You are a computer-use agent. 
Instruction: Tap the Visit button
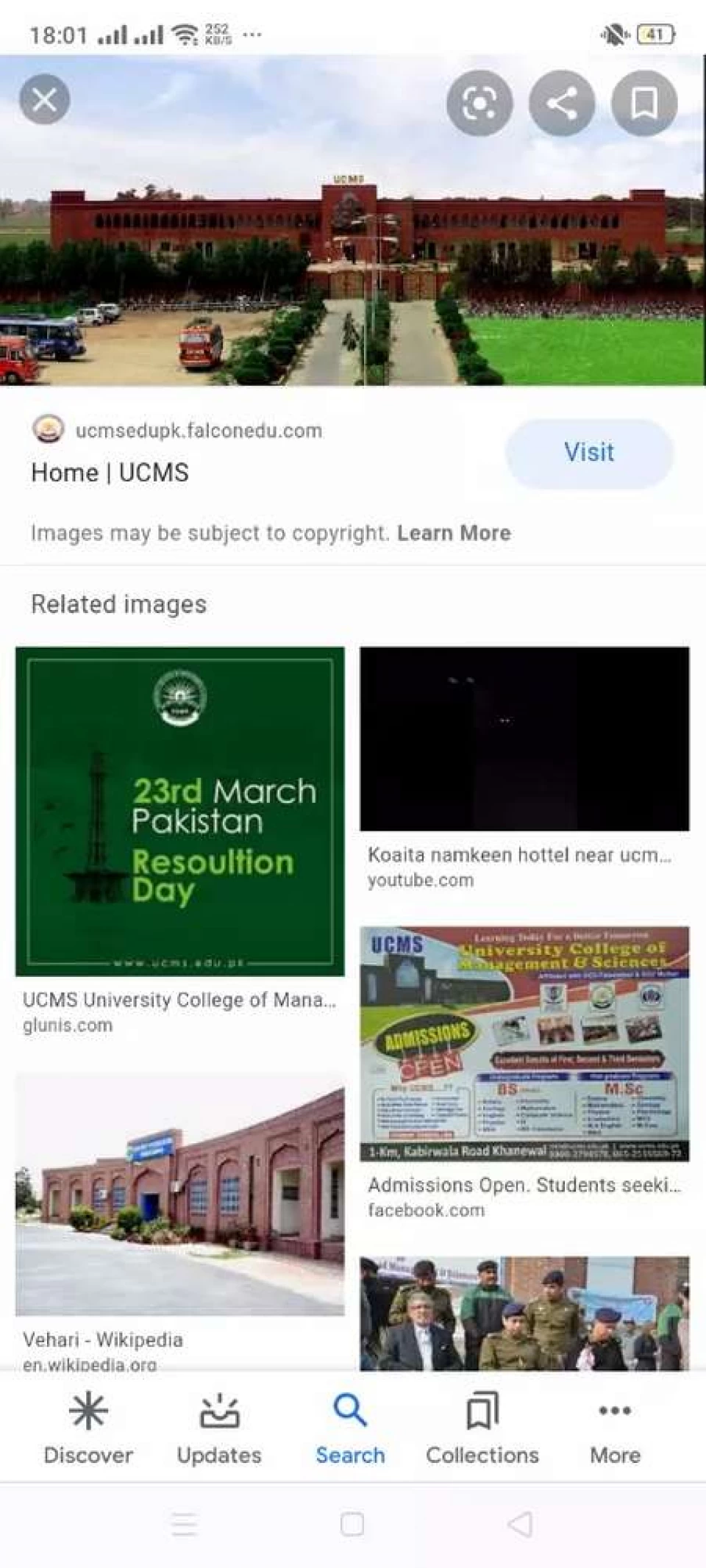tap(589, 452)
